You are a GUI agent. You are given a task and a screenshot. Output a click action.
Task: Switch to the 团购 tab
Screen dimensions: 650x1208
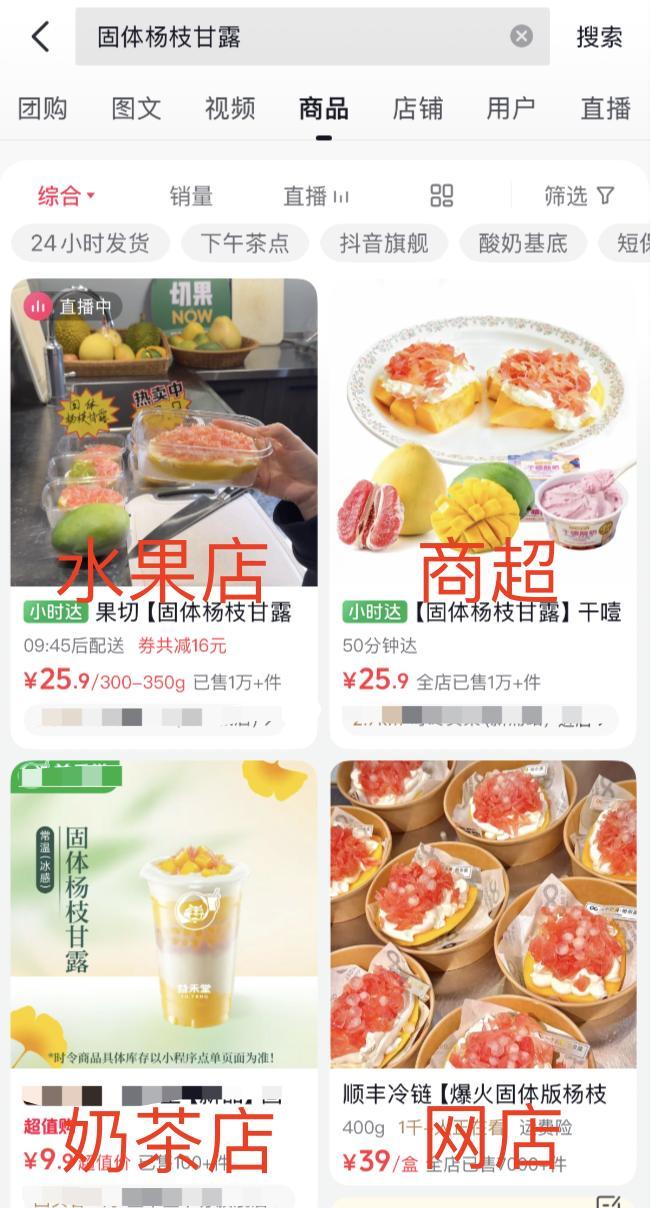tap(43, 108)
